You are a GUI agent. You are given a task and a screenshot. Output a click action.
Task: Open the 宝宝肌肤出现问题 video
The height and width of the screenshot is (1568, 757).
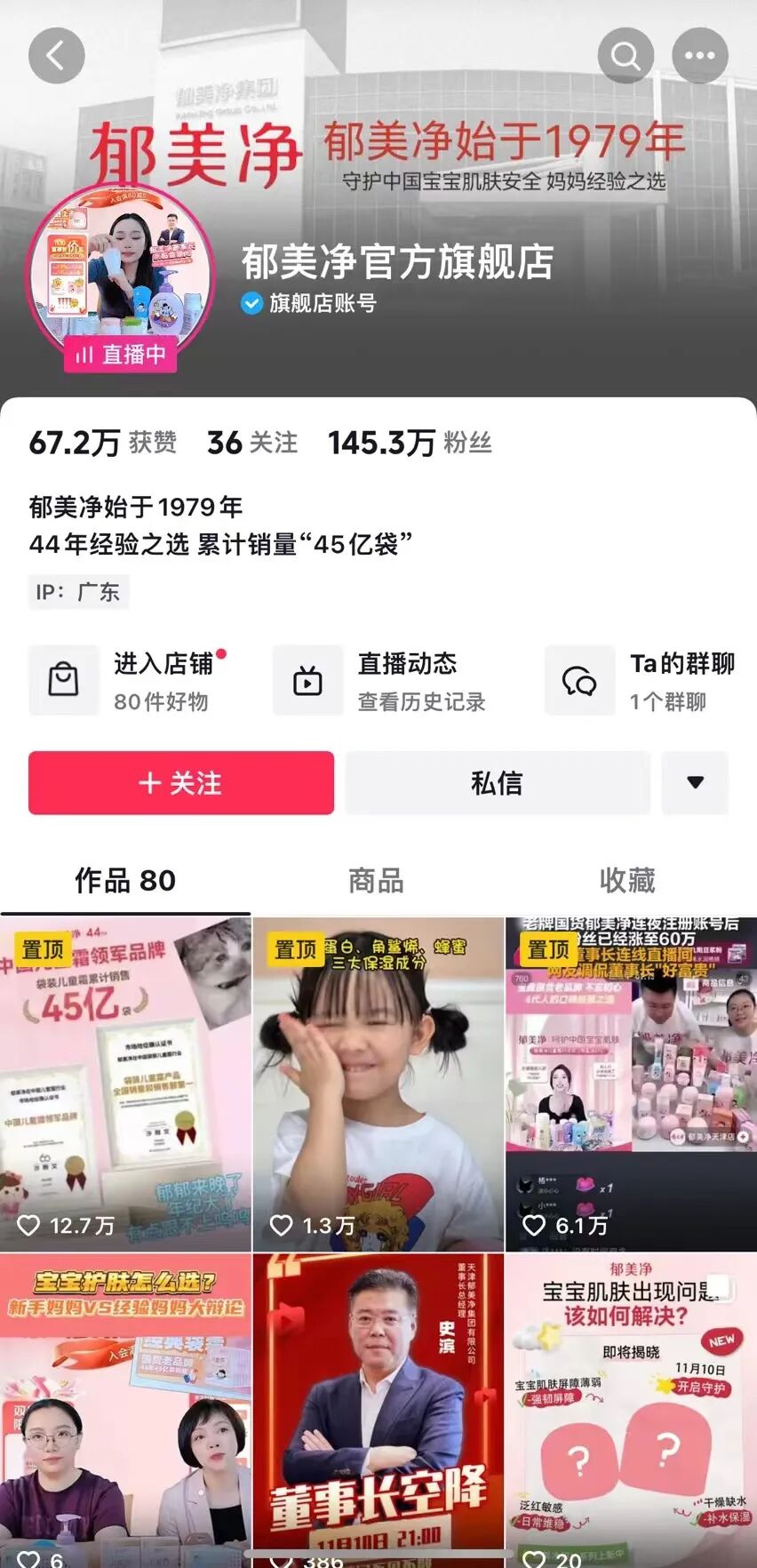(632, 1411)
